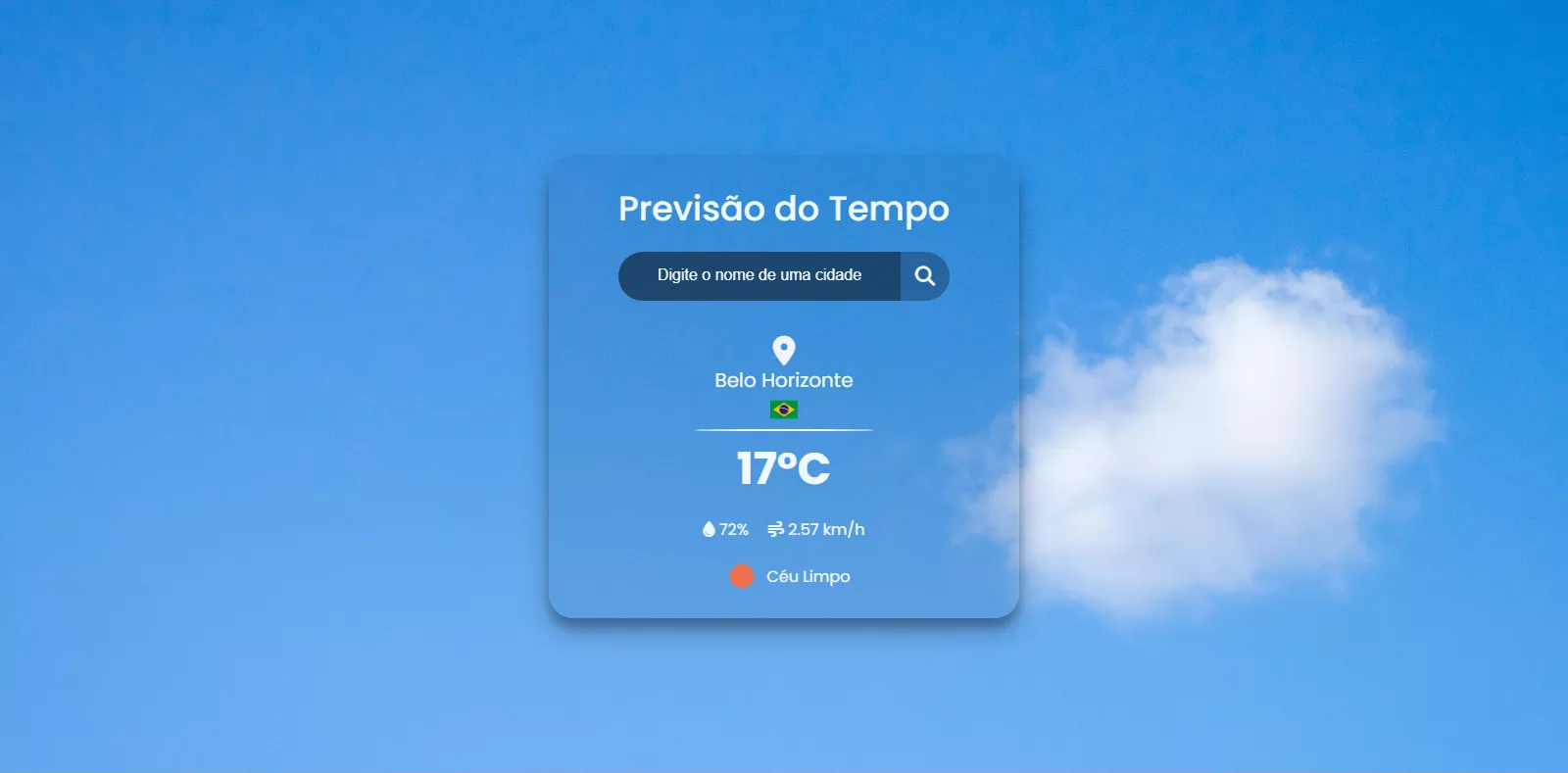
Task: Focus the city name search field
Action: pyautogui.click(x=759, y=275)
